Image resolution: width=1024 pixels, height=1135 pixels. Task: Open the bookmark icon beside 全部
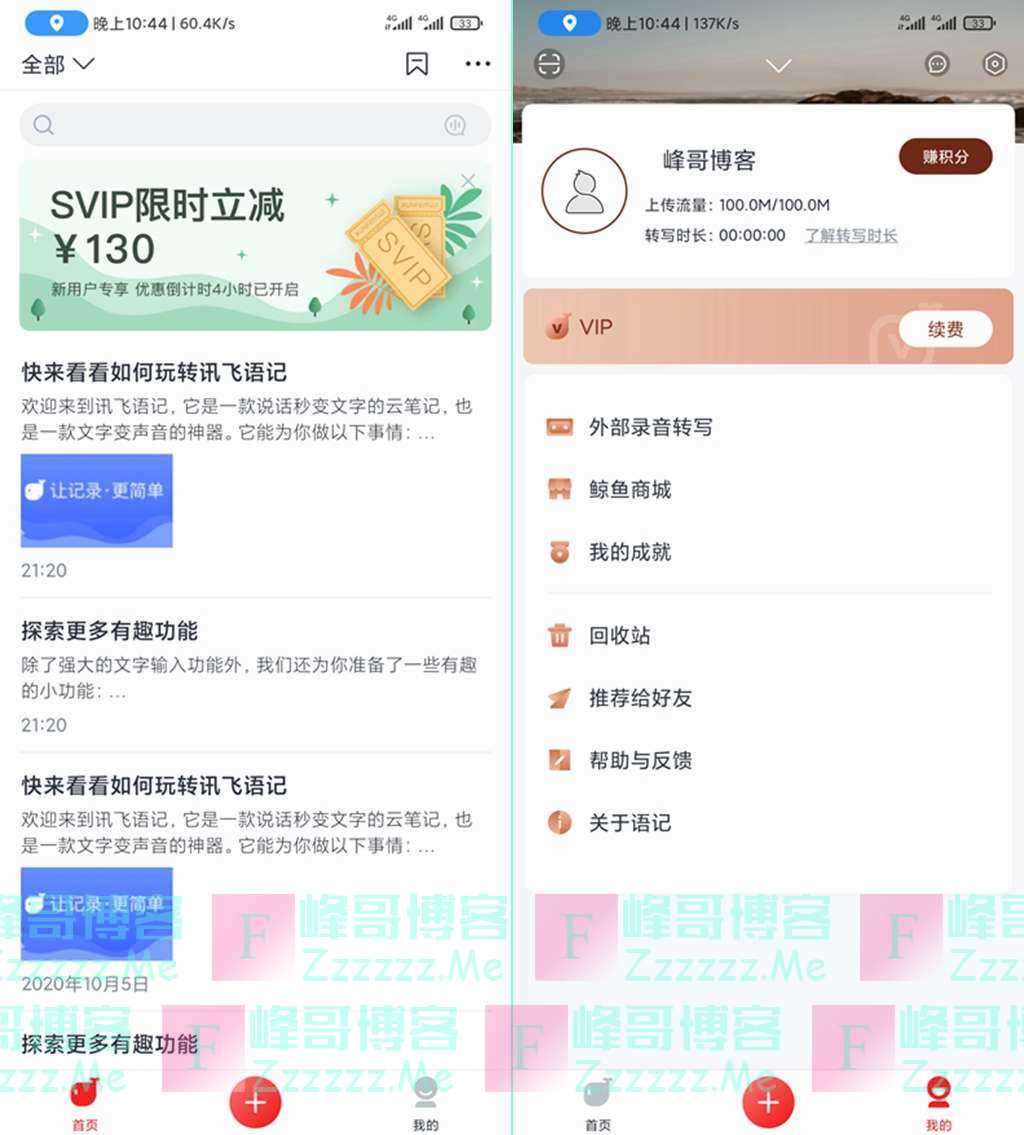tap(417, 64)
